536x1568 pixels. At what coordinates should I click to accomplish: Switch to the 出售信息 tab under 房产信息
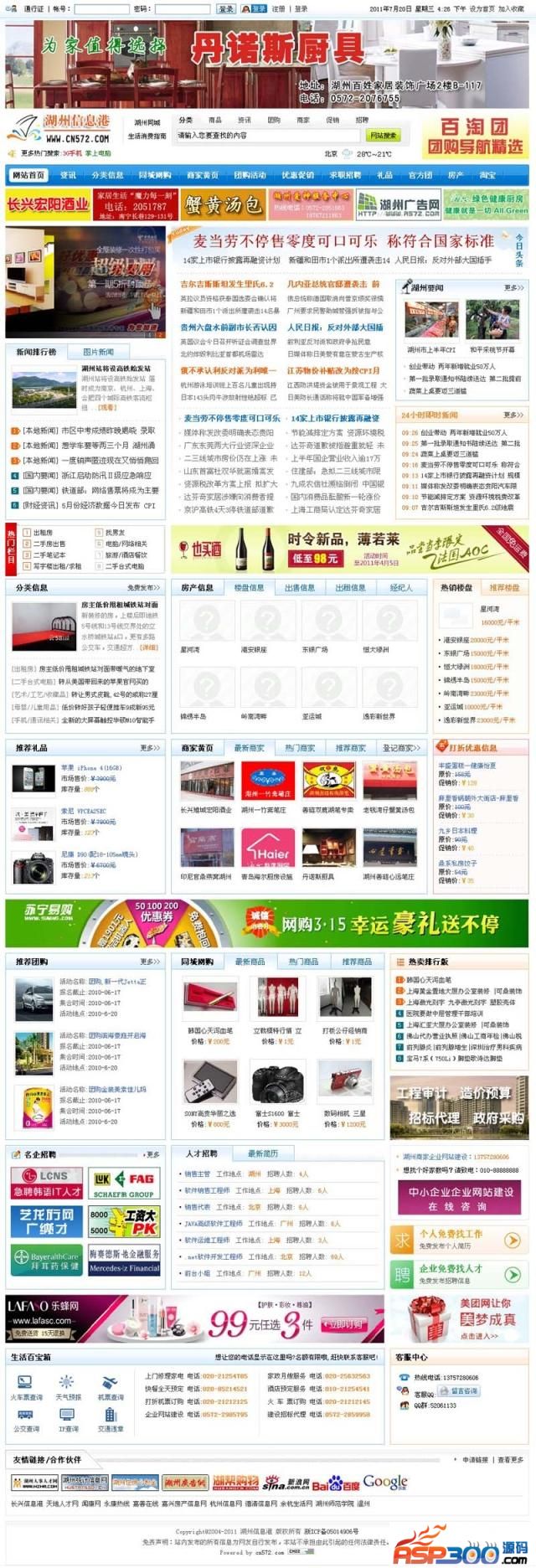point(300,588)
